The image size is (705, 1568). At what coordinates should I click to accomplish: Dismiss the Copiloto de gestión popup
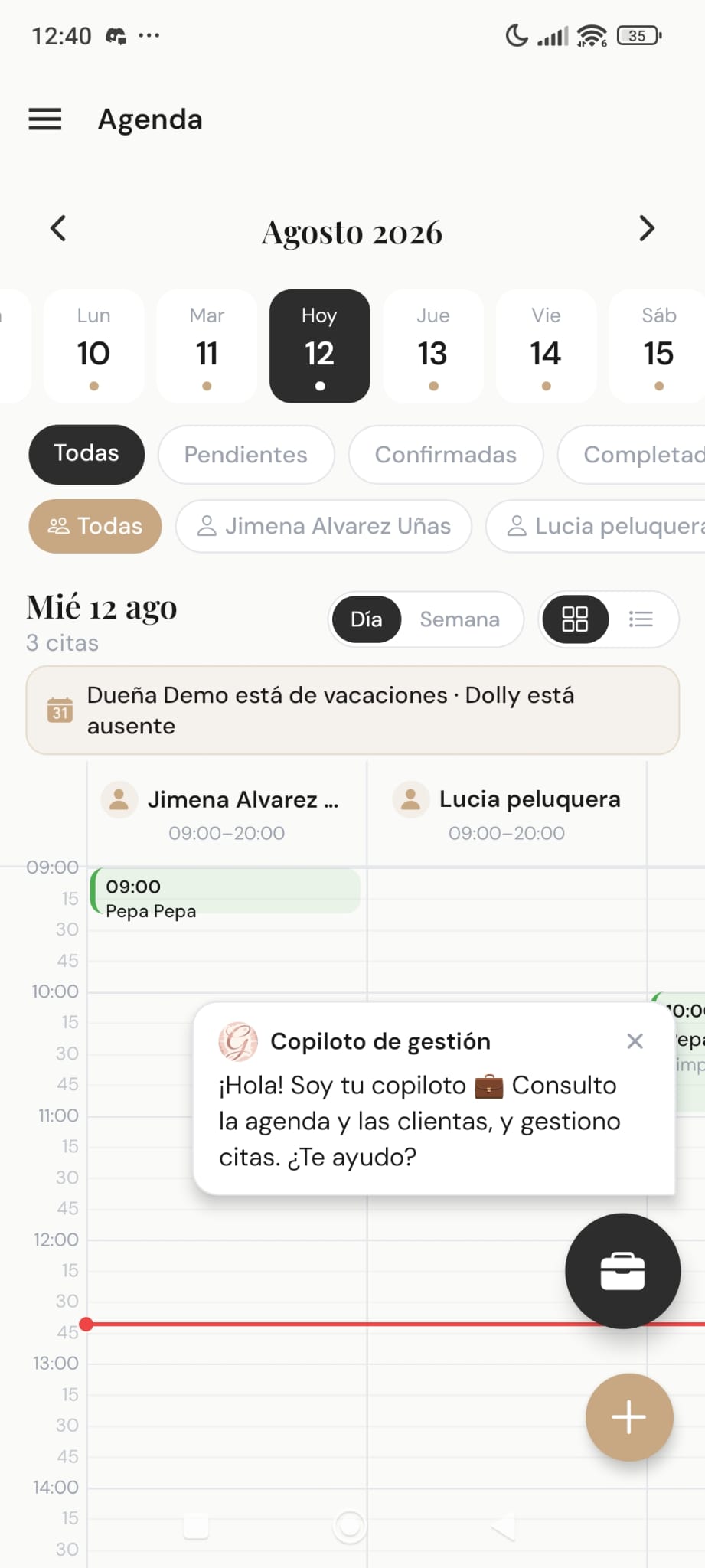pyautogui.click(x=635, y=1041)
